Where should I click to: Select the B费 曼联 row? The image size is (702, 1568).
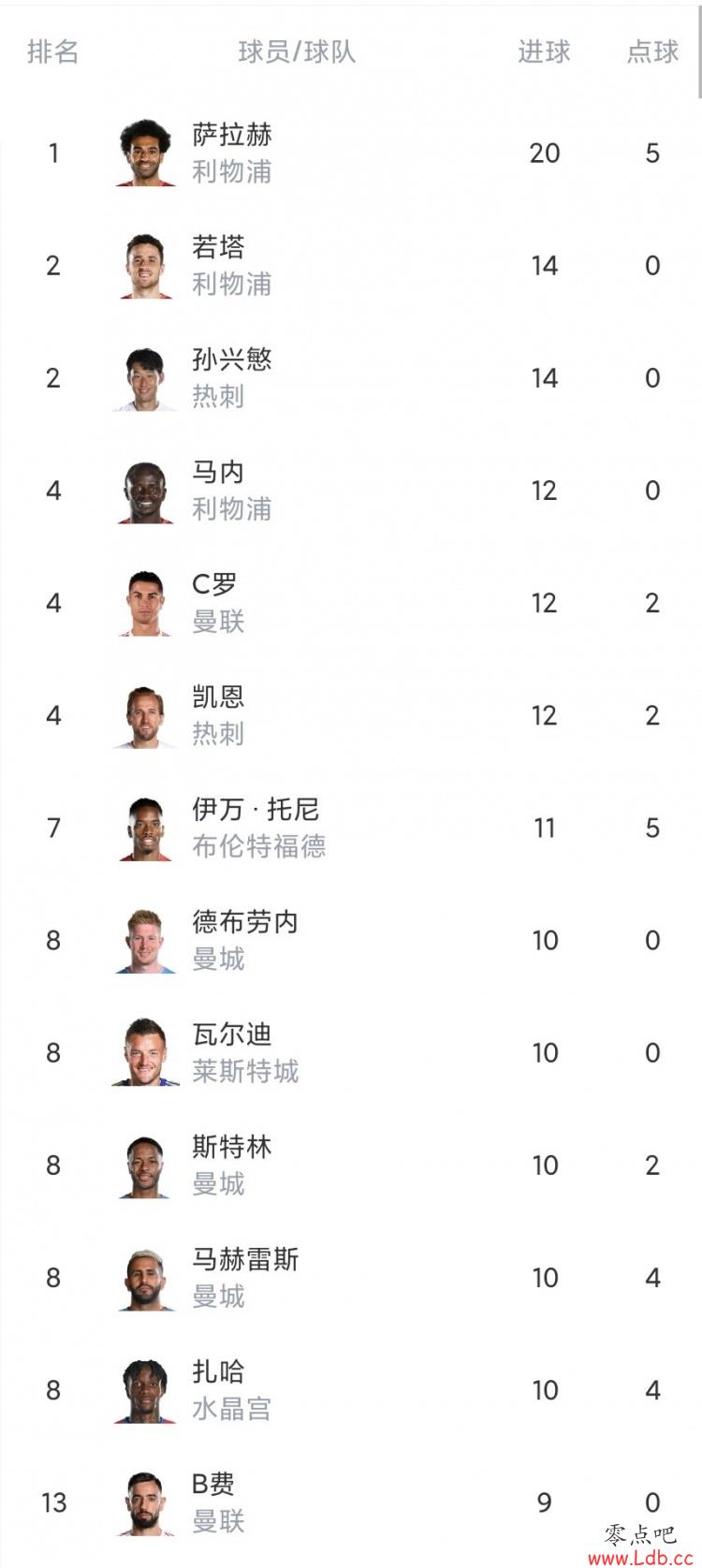(x=351, y=1502)
